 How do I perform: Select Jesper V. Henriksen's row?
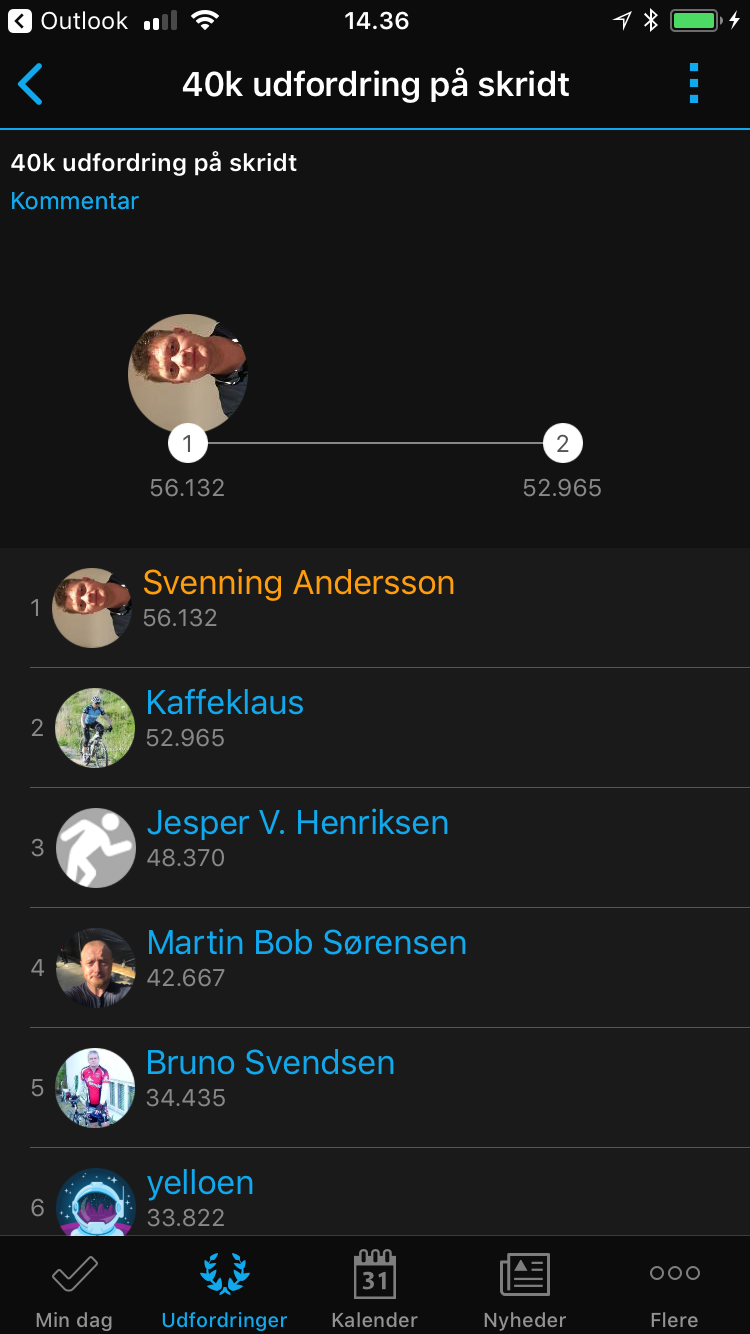coord(375,848)
